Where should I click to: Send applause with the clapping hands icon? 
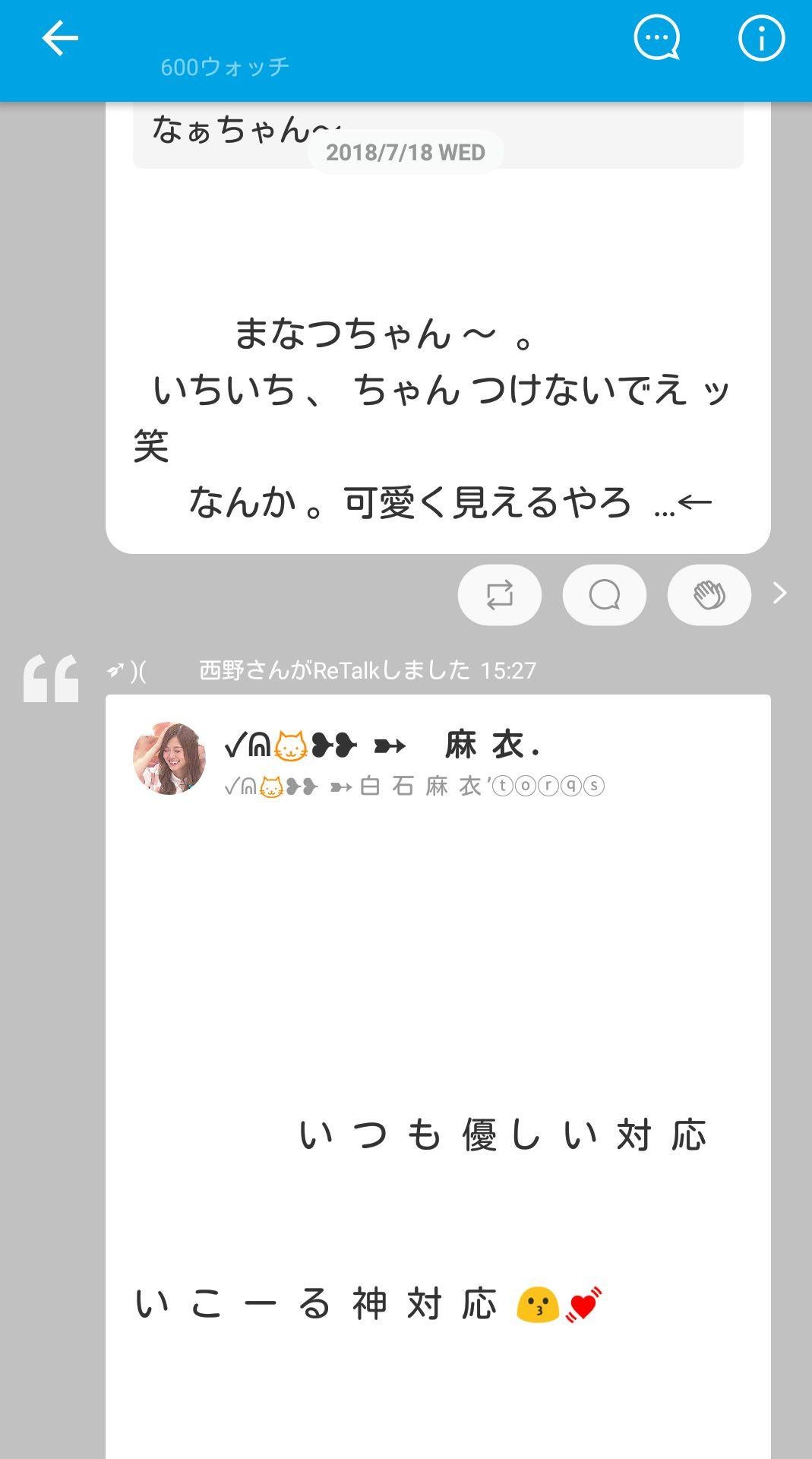(709, 594)
